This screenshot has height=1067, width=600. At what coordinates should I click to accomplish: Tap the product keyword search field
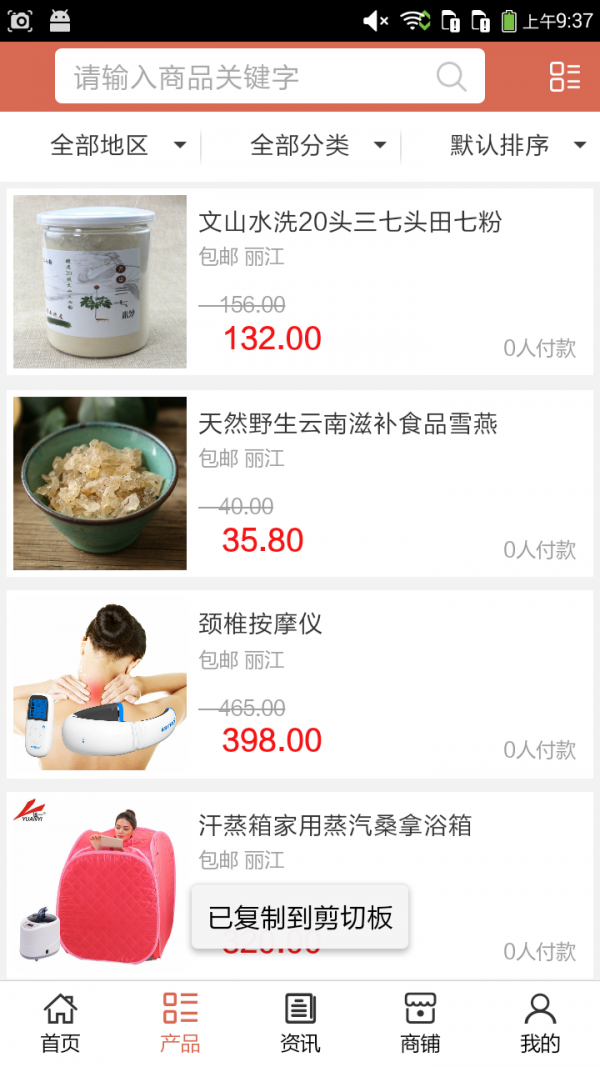click(250, 77)
